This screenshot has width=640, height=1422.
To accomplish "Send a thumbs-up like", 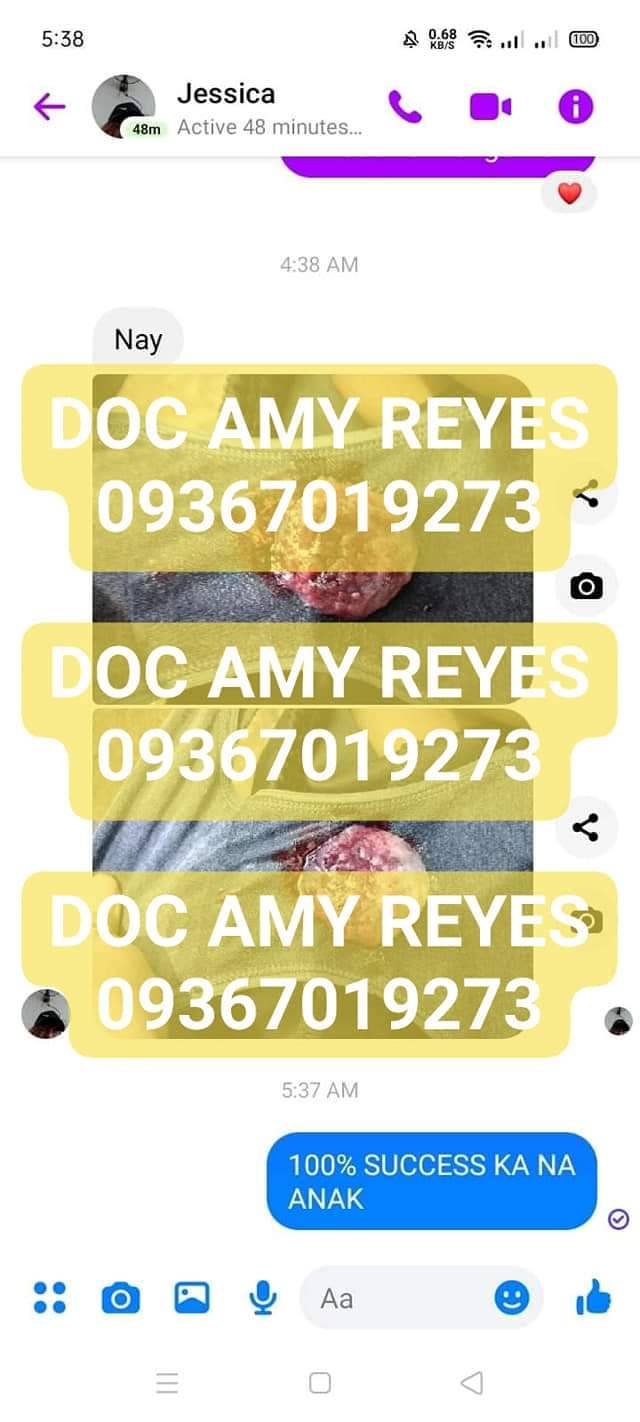I will (594, 1298).
